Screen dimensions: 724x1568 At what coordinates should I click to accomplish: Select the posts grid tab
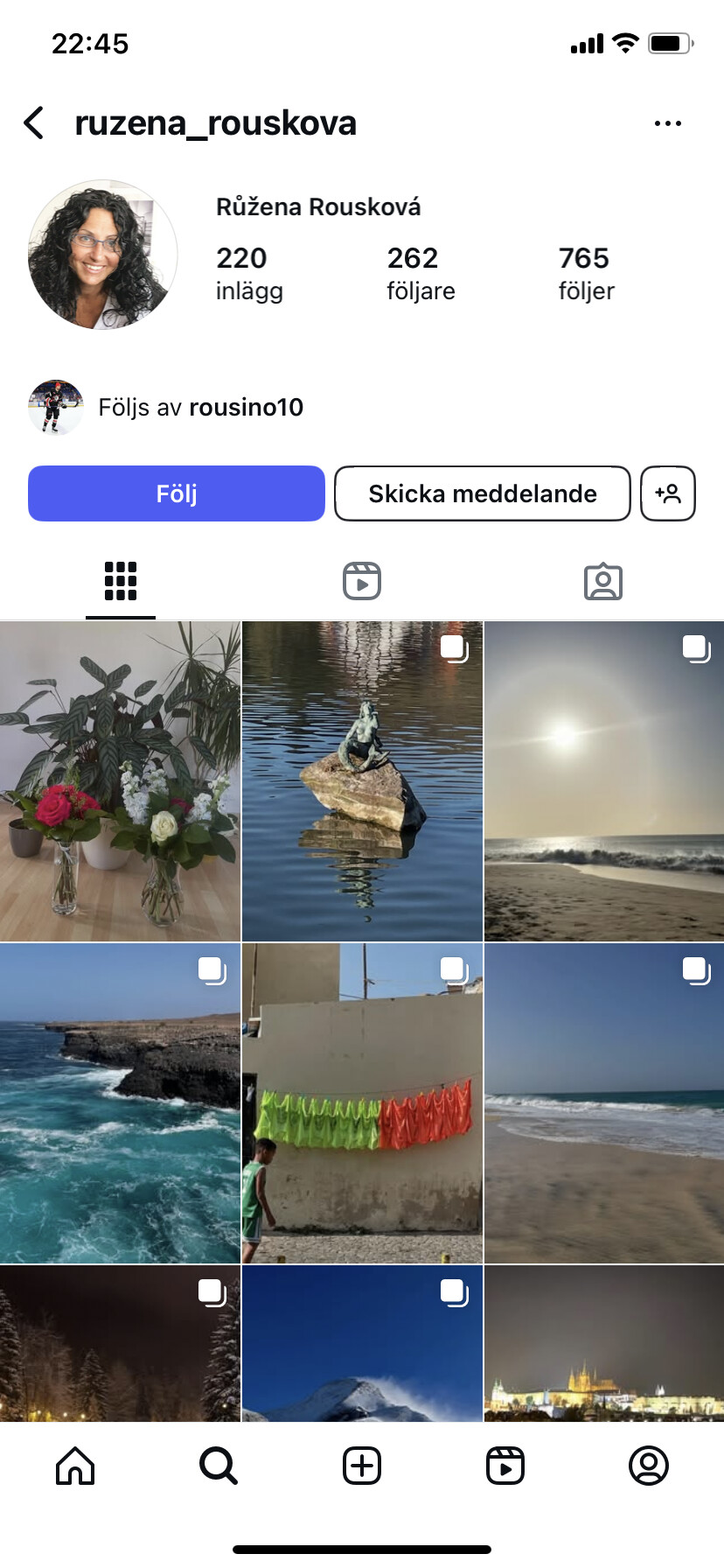point(121,581)
